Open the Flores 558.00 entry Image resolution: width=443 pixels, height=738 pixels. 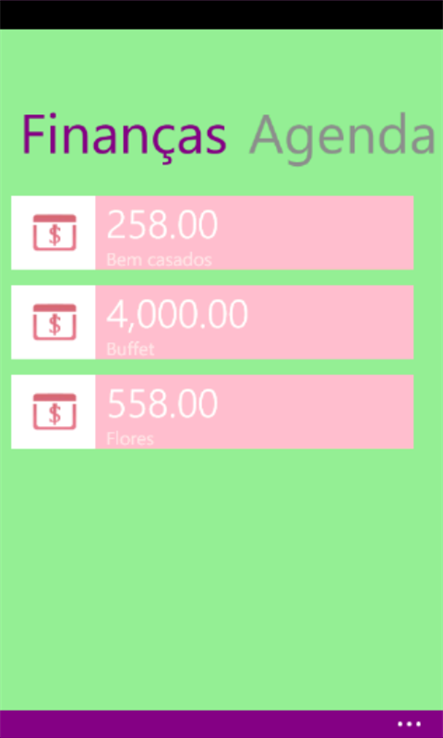[212, 412]
